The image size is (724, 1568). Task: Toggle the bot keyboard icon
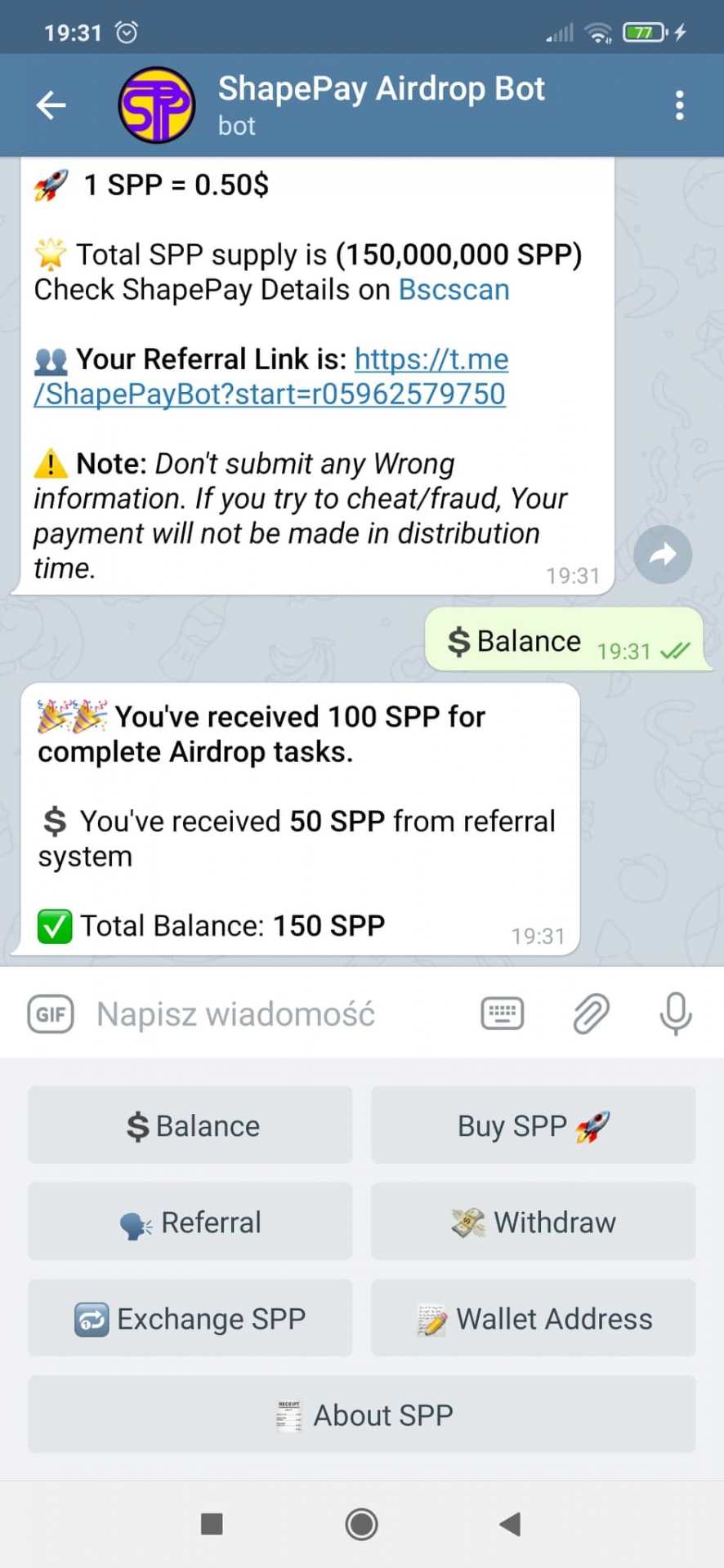pyautogui.click(x=502, y=1014)
